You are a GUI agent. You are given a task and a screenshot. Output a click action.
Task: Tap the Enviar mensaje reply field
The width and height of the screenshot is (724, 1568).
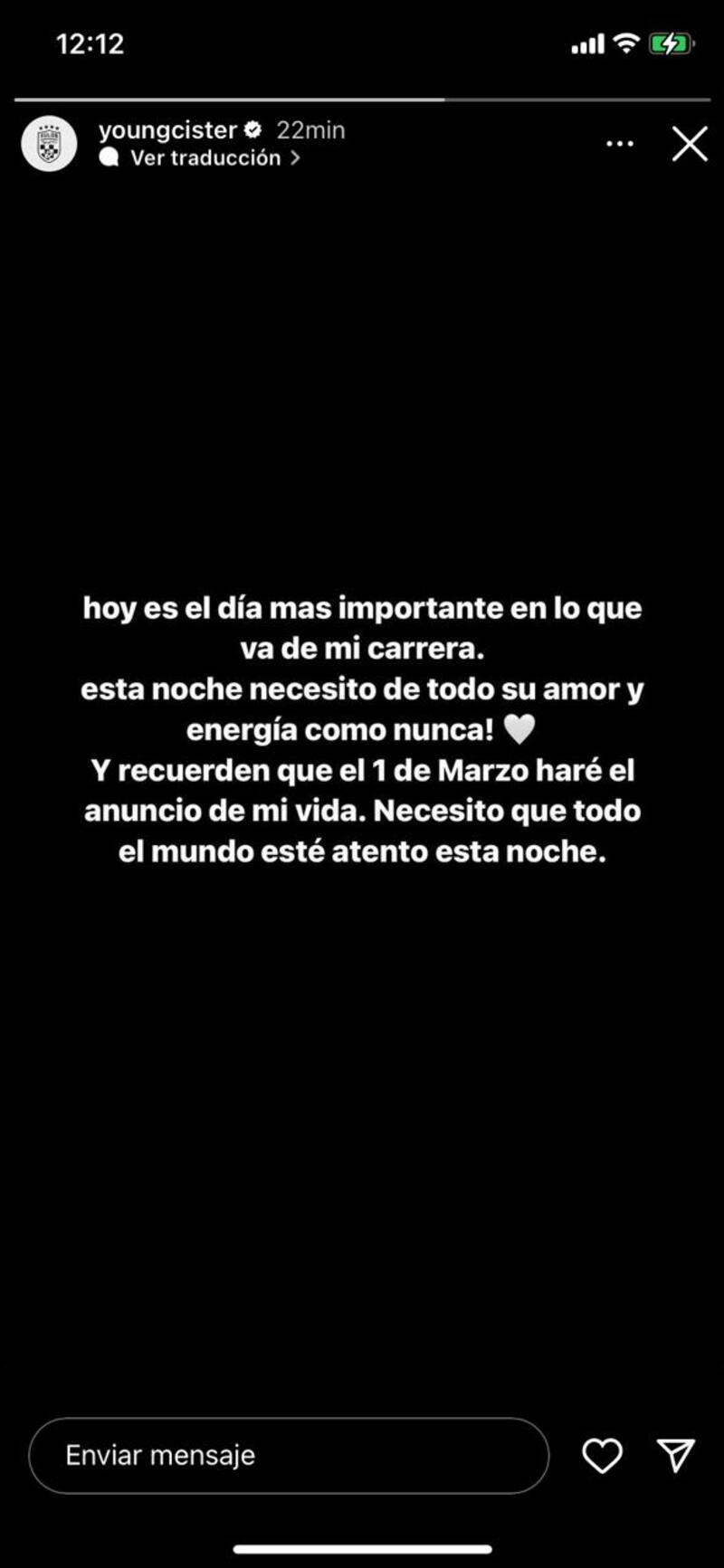coord(289,1455)
